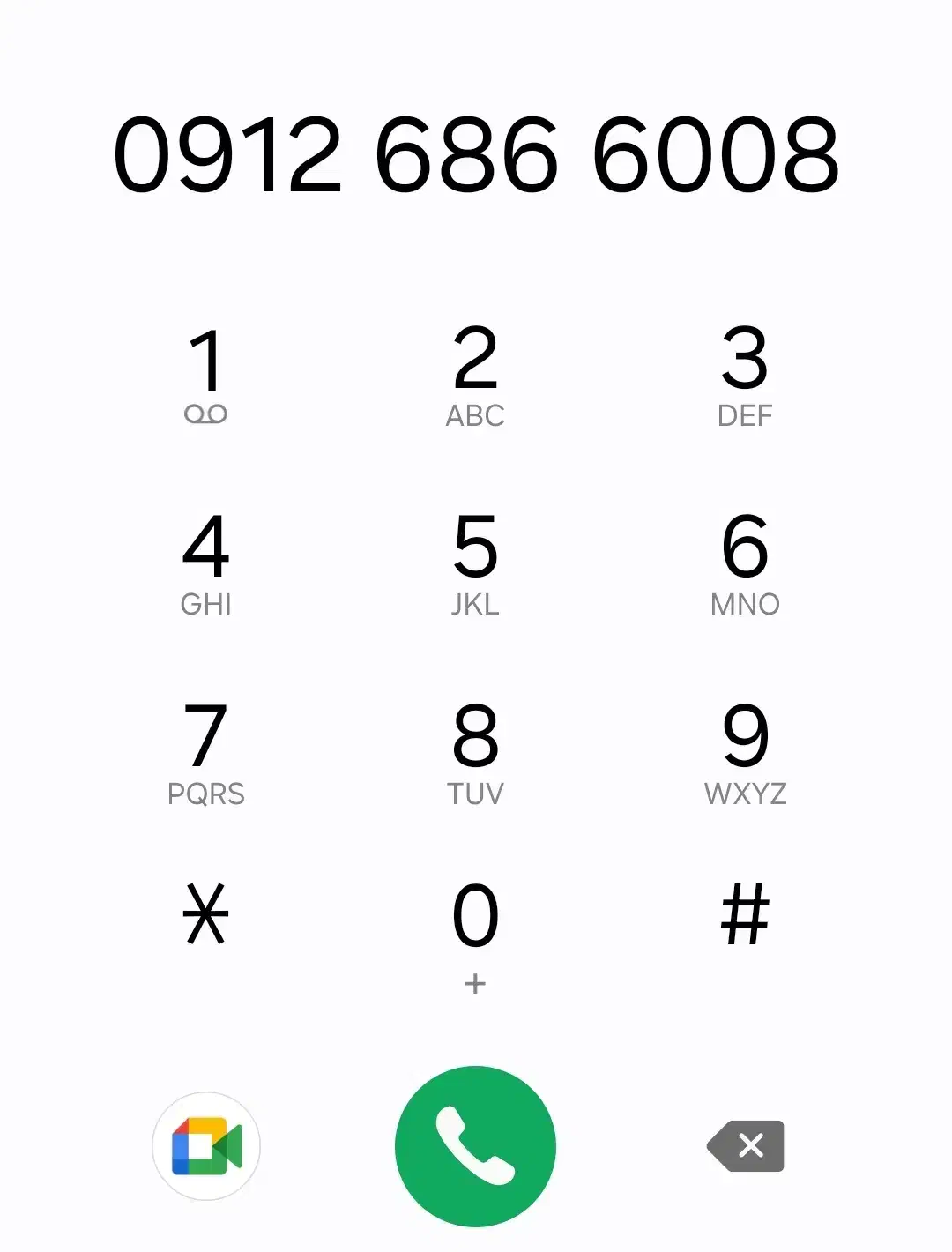Clear one digit using the delete key
The image size is (952, 1252).
pyautogui.click(x=745, y=1144)
